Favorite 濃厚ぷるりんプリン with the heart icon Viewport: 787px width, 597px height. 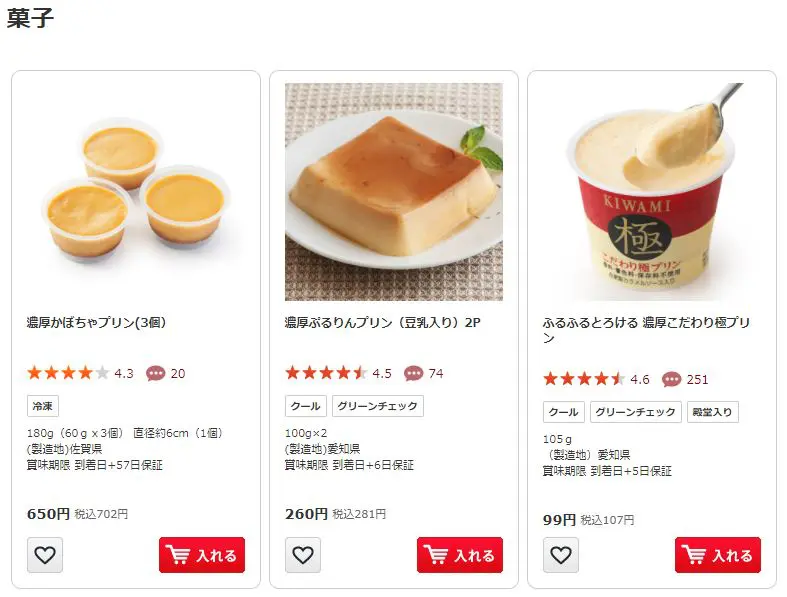(x=303, y=555)
